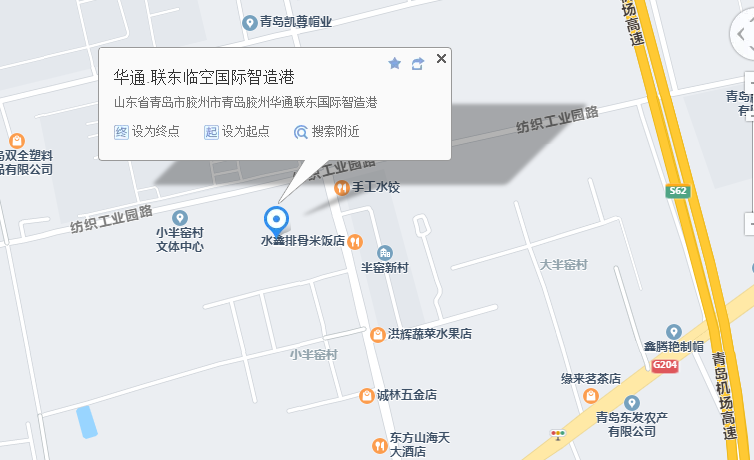The height and width of the screenshot is (460, 754).
Task: Open 洪辉蔬菜水果店 shop marker
Action: click(x=377, y=334)
